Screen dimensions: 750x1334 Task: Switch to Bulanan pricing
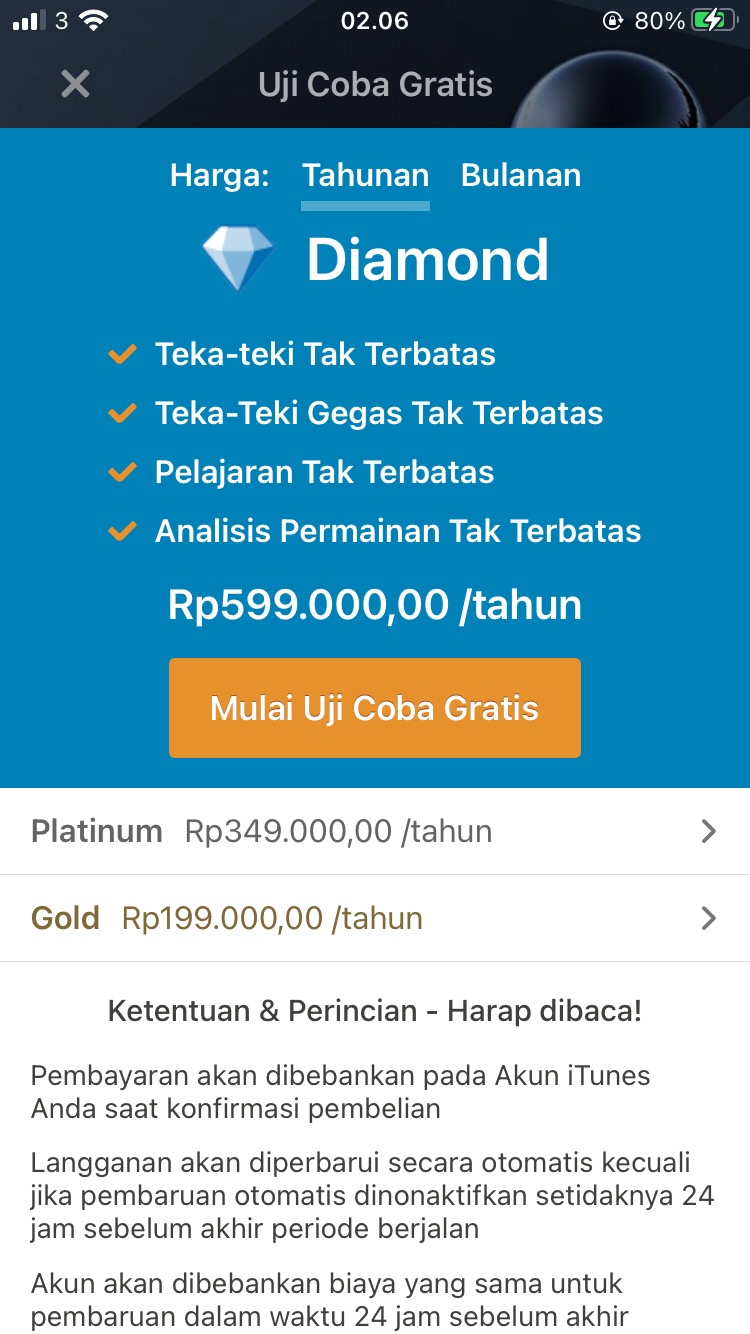(520, 176)
